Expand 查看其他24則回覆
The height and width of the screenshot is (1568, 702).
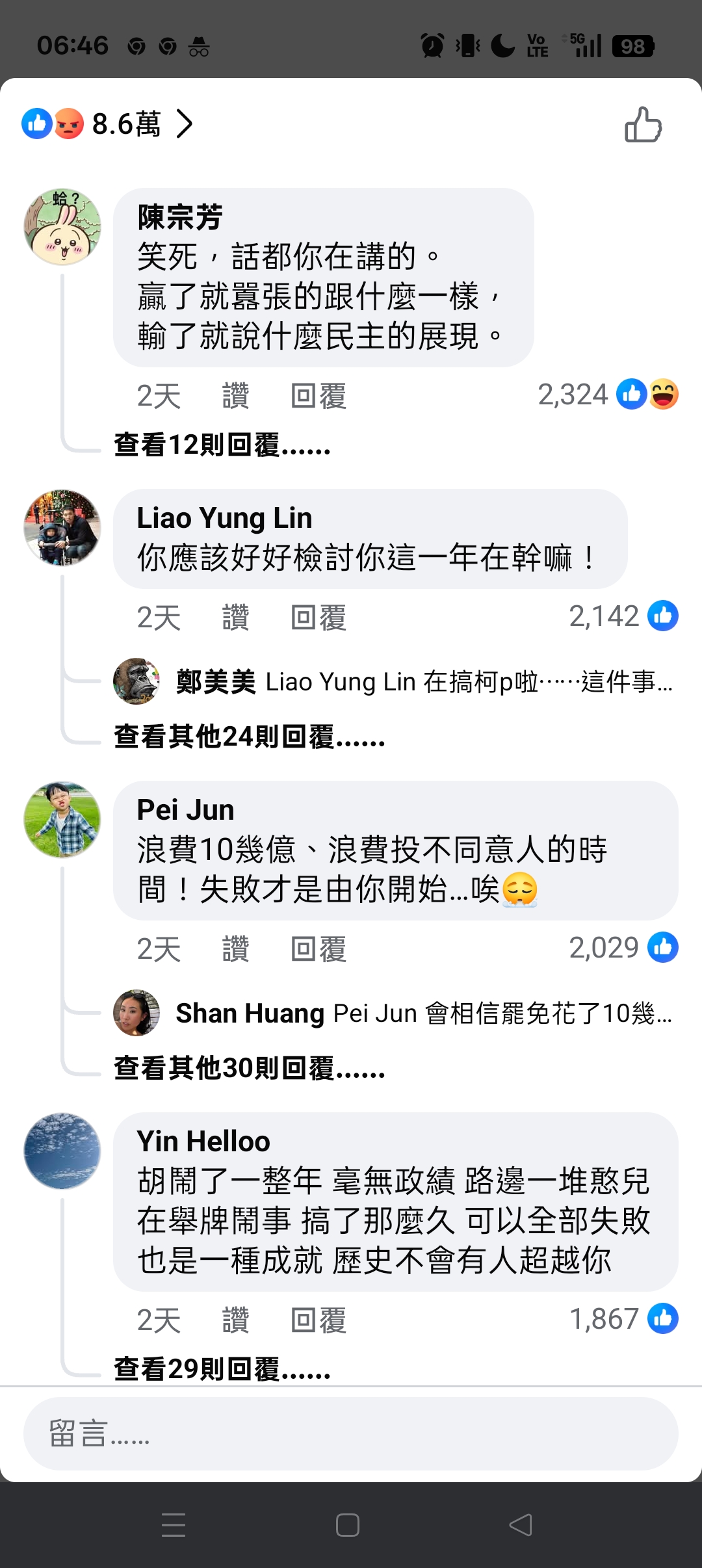click(x=250, y=737)
